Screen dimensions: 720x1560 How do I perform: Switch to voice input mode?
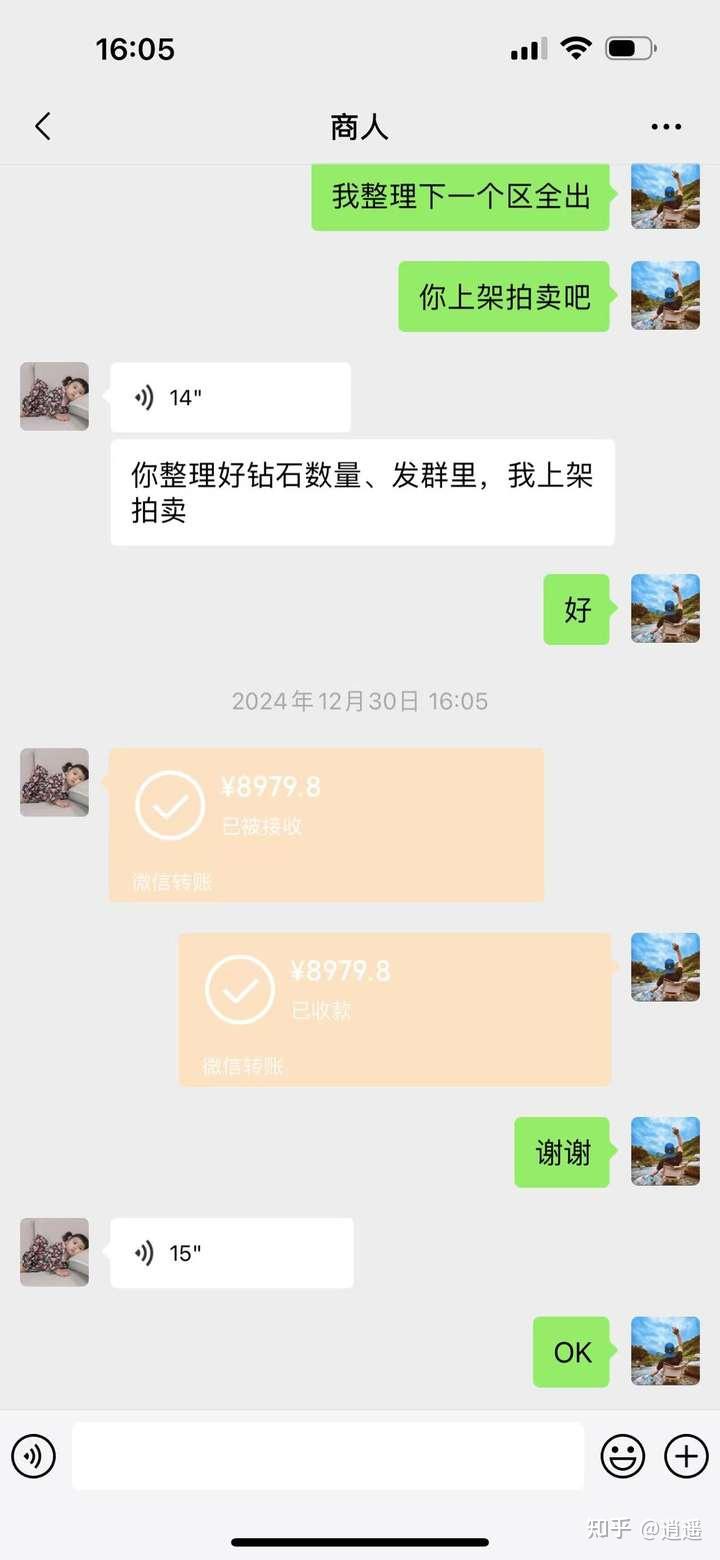click(33, 1456)
